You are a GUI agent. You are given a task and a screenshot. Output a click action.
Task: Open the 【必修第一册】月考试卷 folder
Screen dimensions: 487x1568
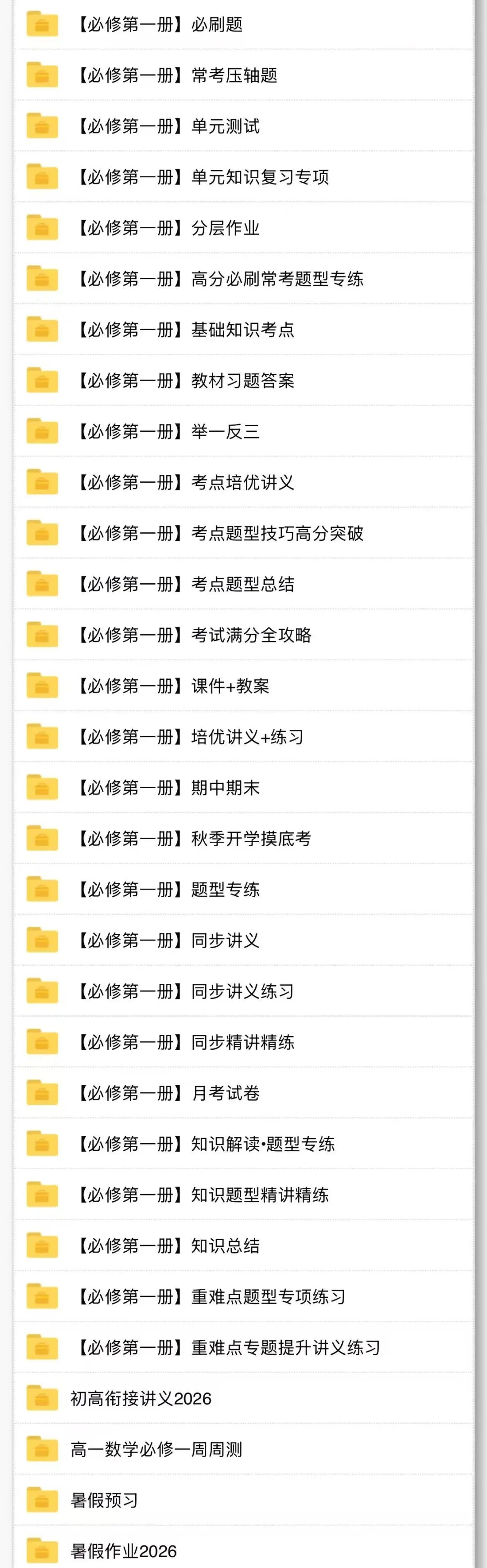(x=243, y=1093)
